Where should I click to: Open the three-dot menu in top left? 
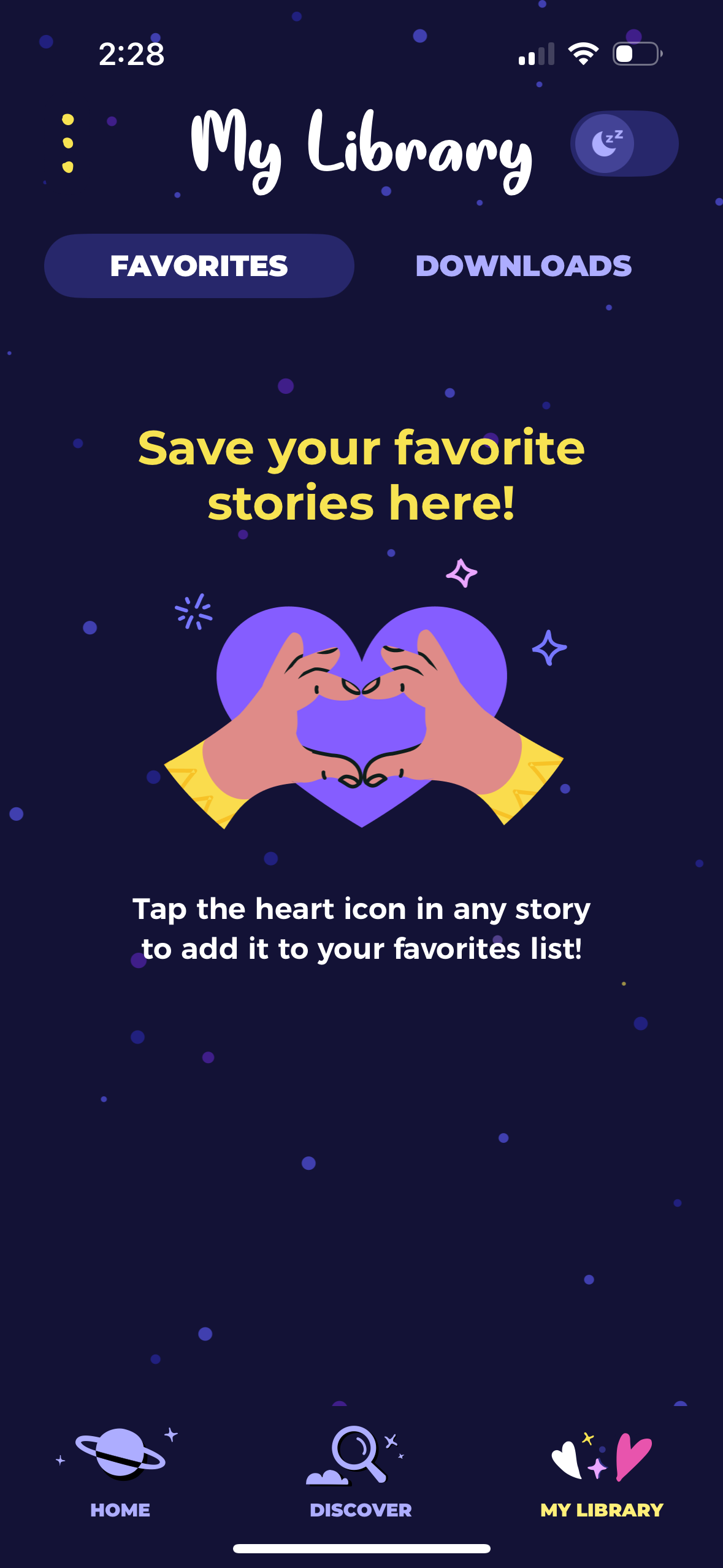[x=67, y=144]
